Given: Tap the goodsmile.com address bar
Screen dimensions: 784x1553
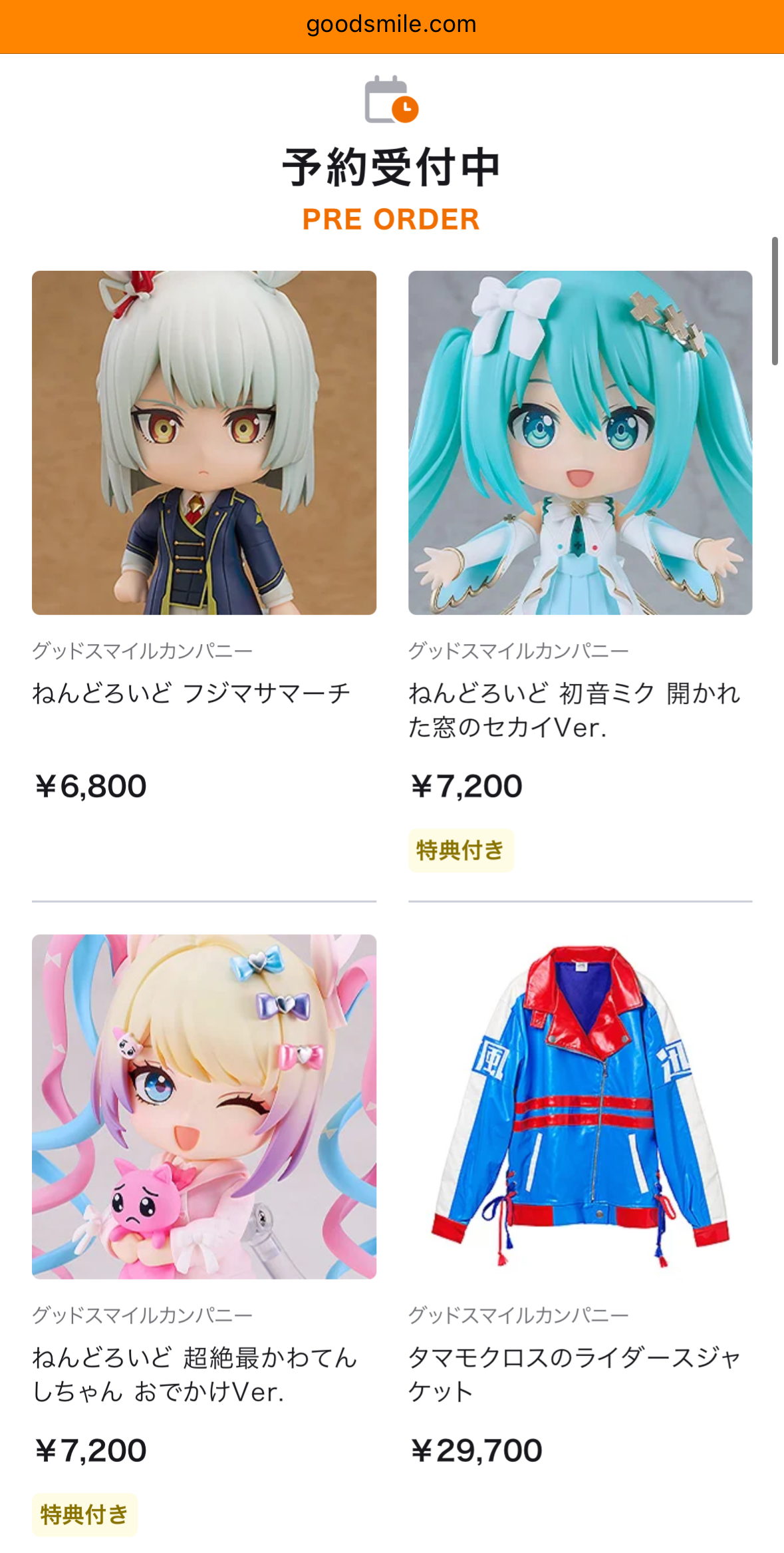Looking at the screenshot, I should 392,25.
